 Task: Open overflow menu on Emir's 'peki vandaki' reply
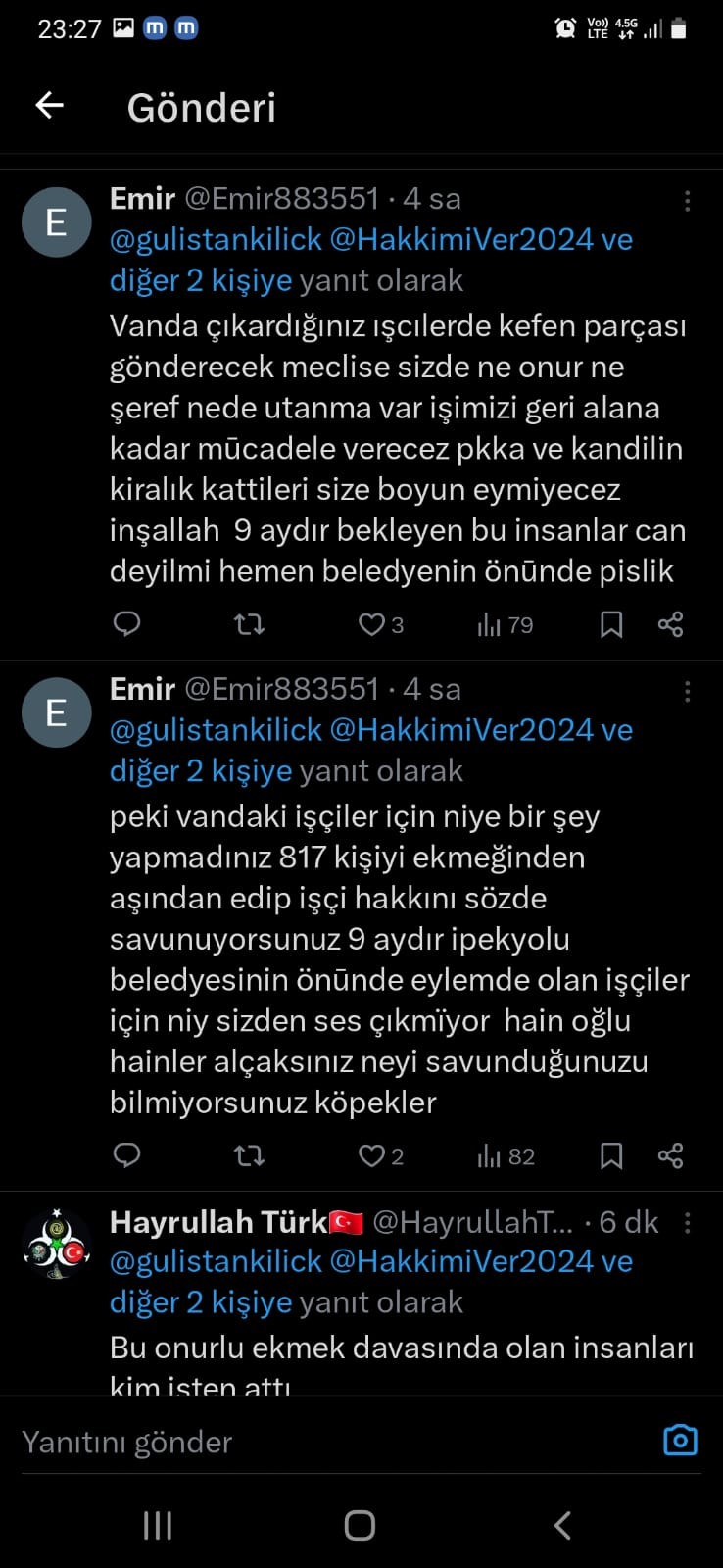pyautogui.click(x=687, y=692)
